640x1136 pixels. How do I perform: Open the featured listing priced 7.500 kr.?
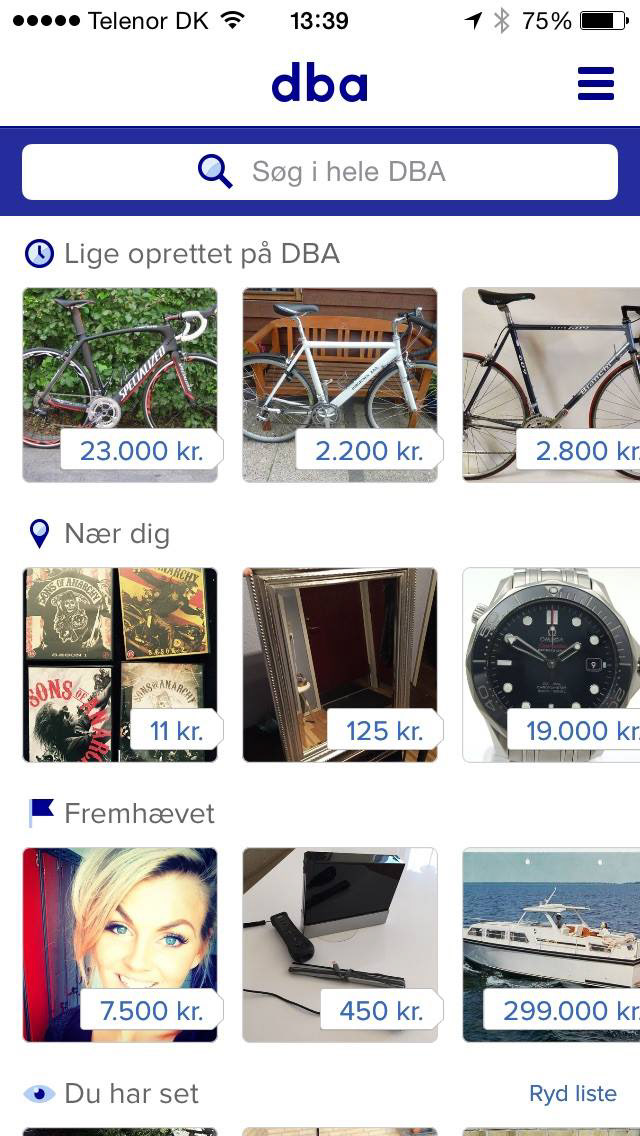(x=120, y=945)
